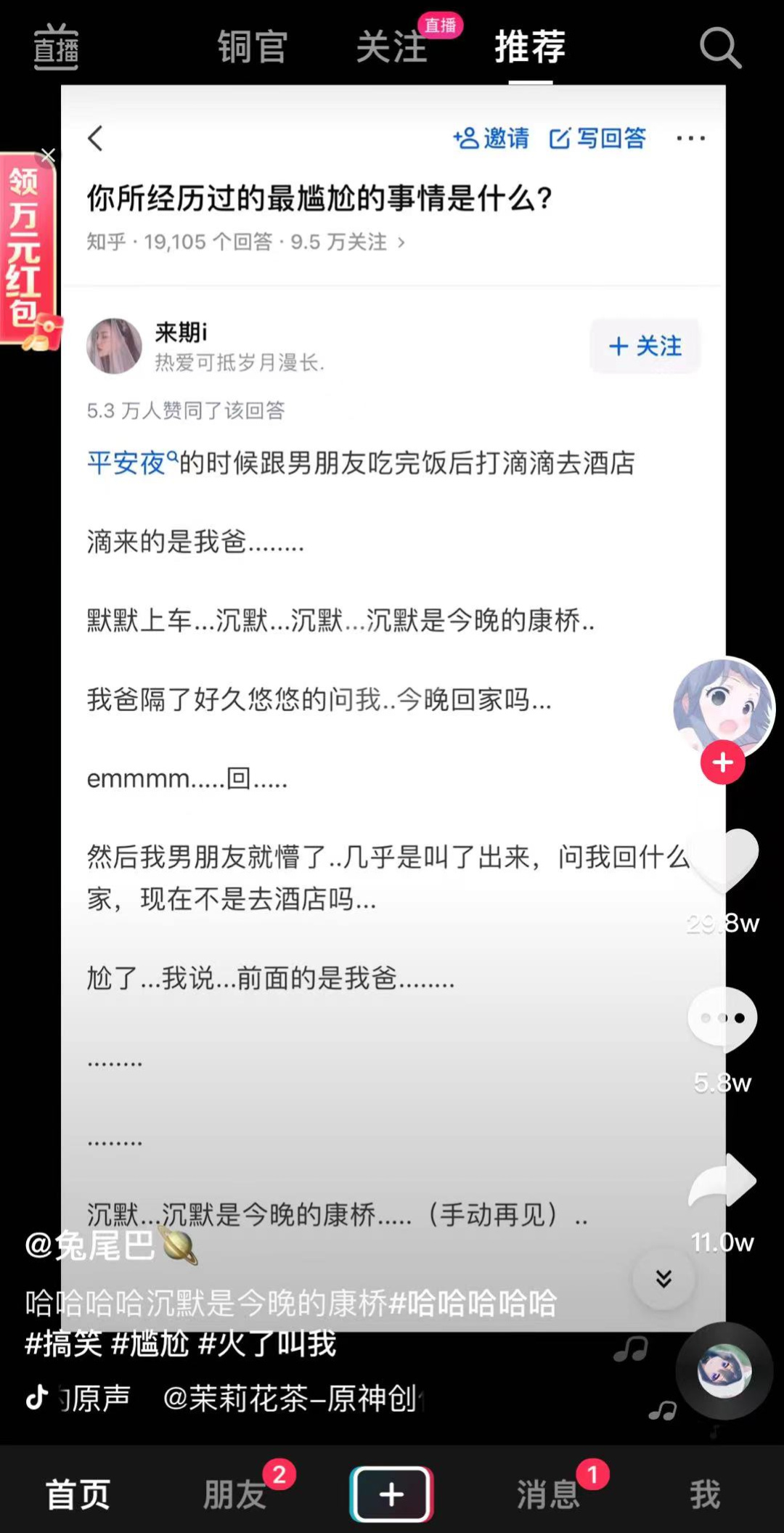Dismiss the 领万元红包 banner
The height and width of the screenshot is (1533, 784).
pyautogui.click(x=48, y=155)
